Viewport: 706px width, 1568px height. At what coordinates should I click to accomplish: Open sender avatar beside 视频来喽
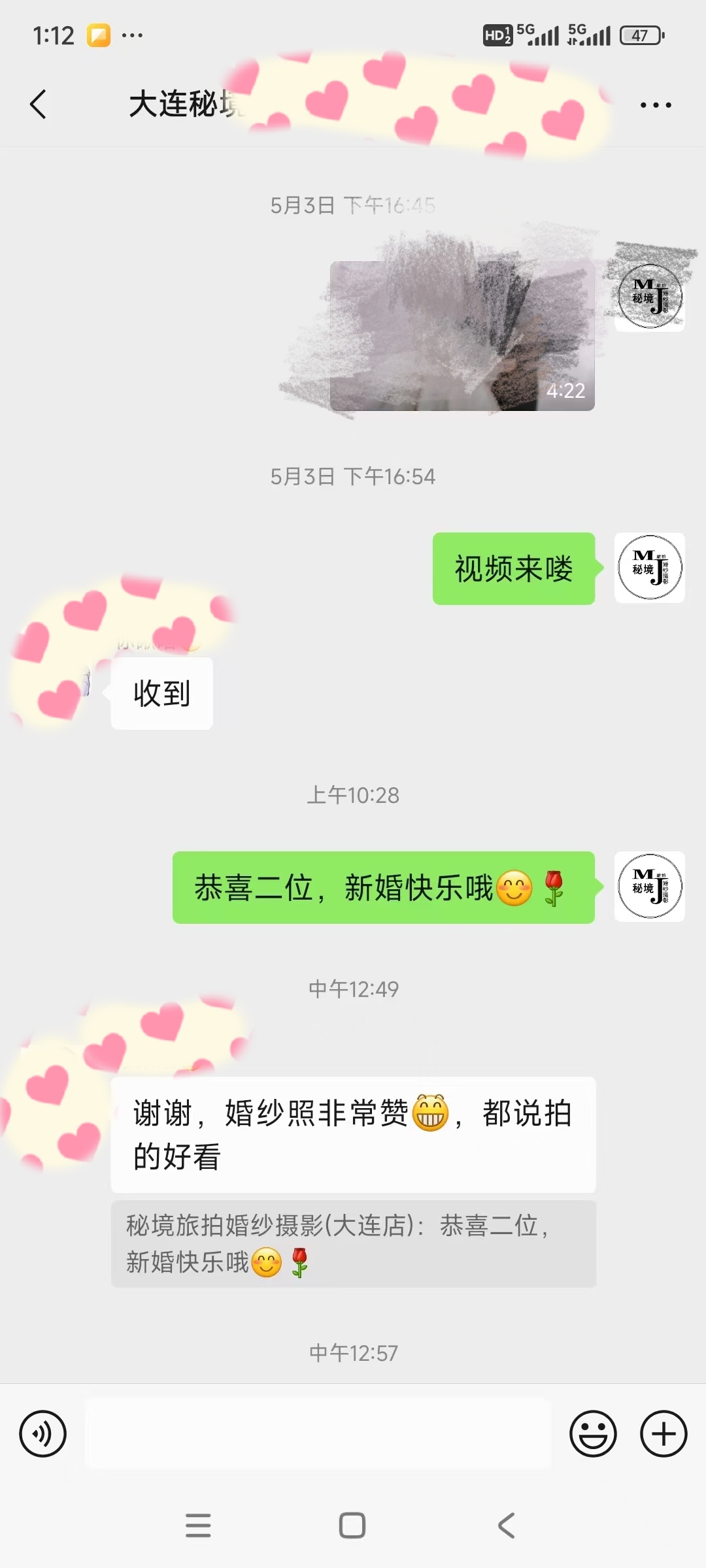[649, 568]
